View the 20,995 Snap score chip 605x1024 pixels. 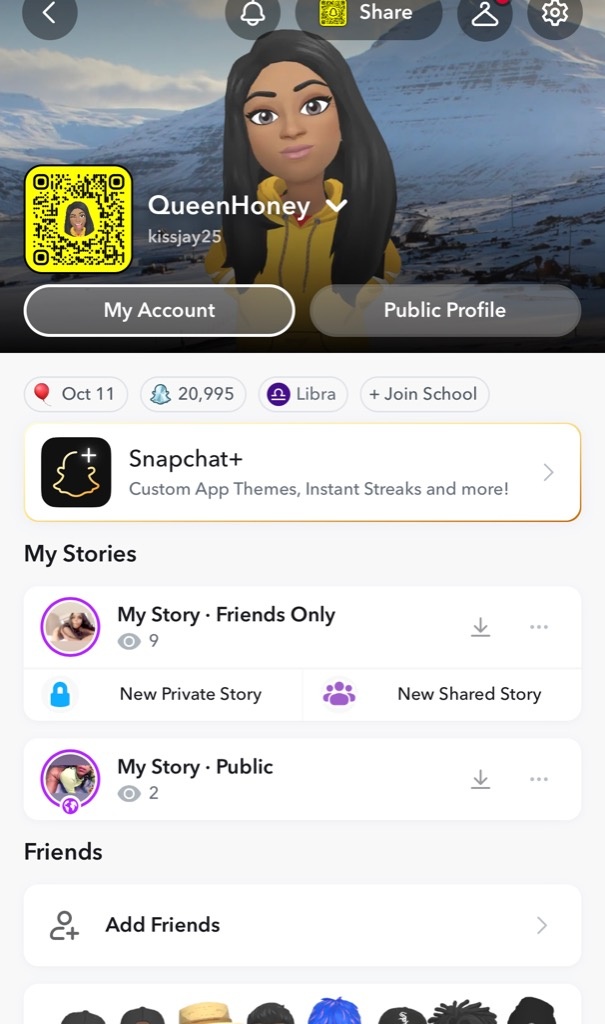(192, 394)
